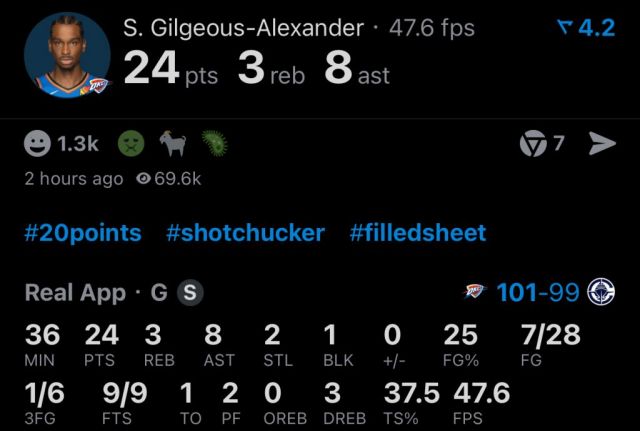This screenshot has width=640, height=431.
Task: Open S. Gilgeous-Alexander's player photo
Action: tap(66, 56)
